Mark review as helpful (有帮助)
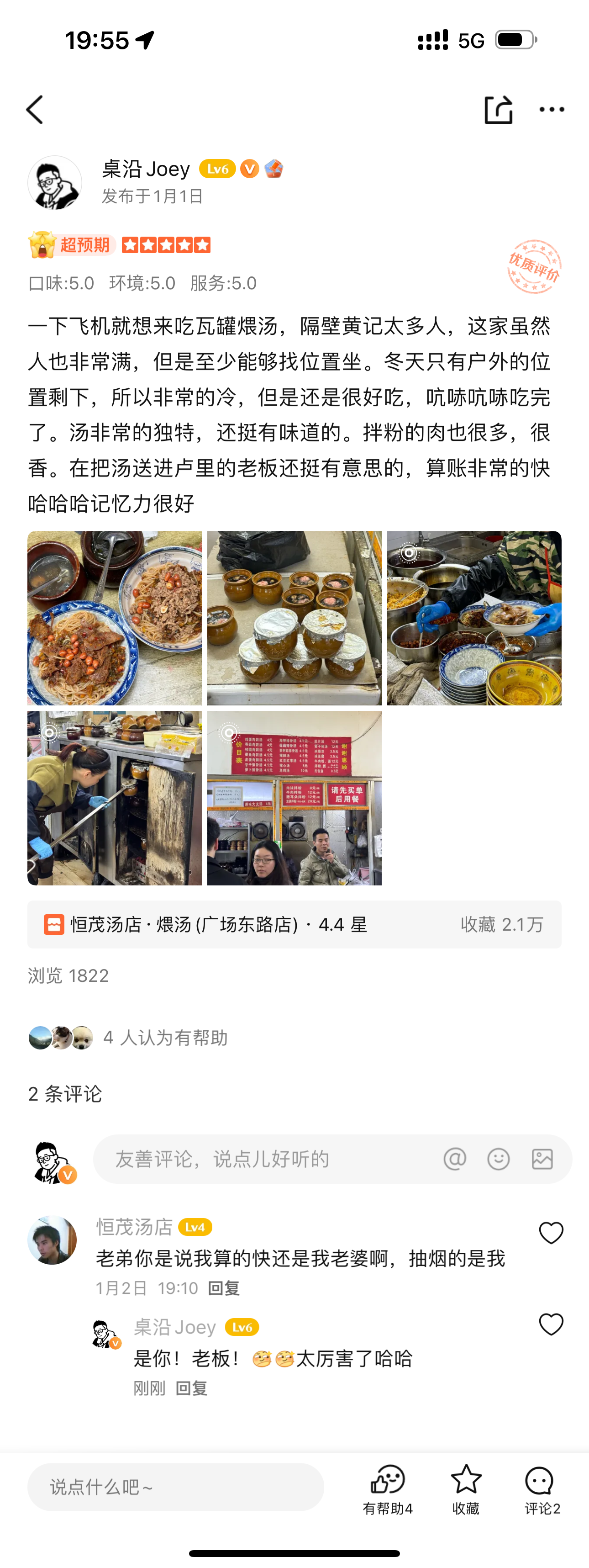 [388, 1489]
